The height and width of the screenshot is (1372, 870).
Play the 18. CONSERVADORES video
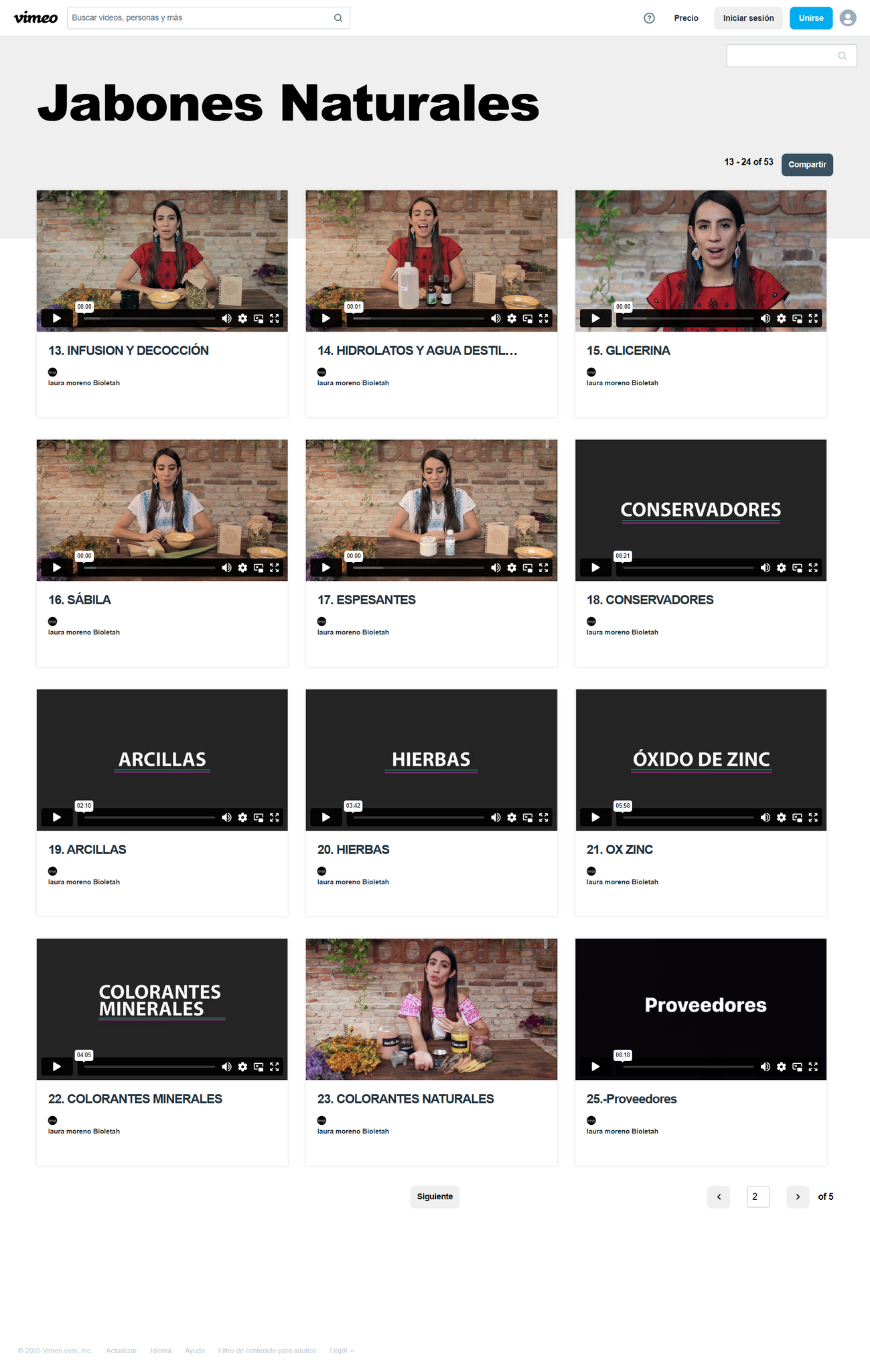(595, 568)
